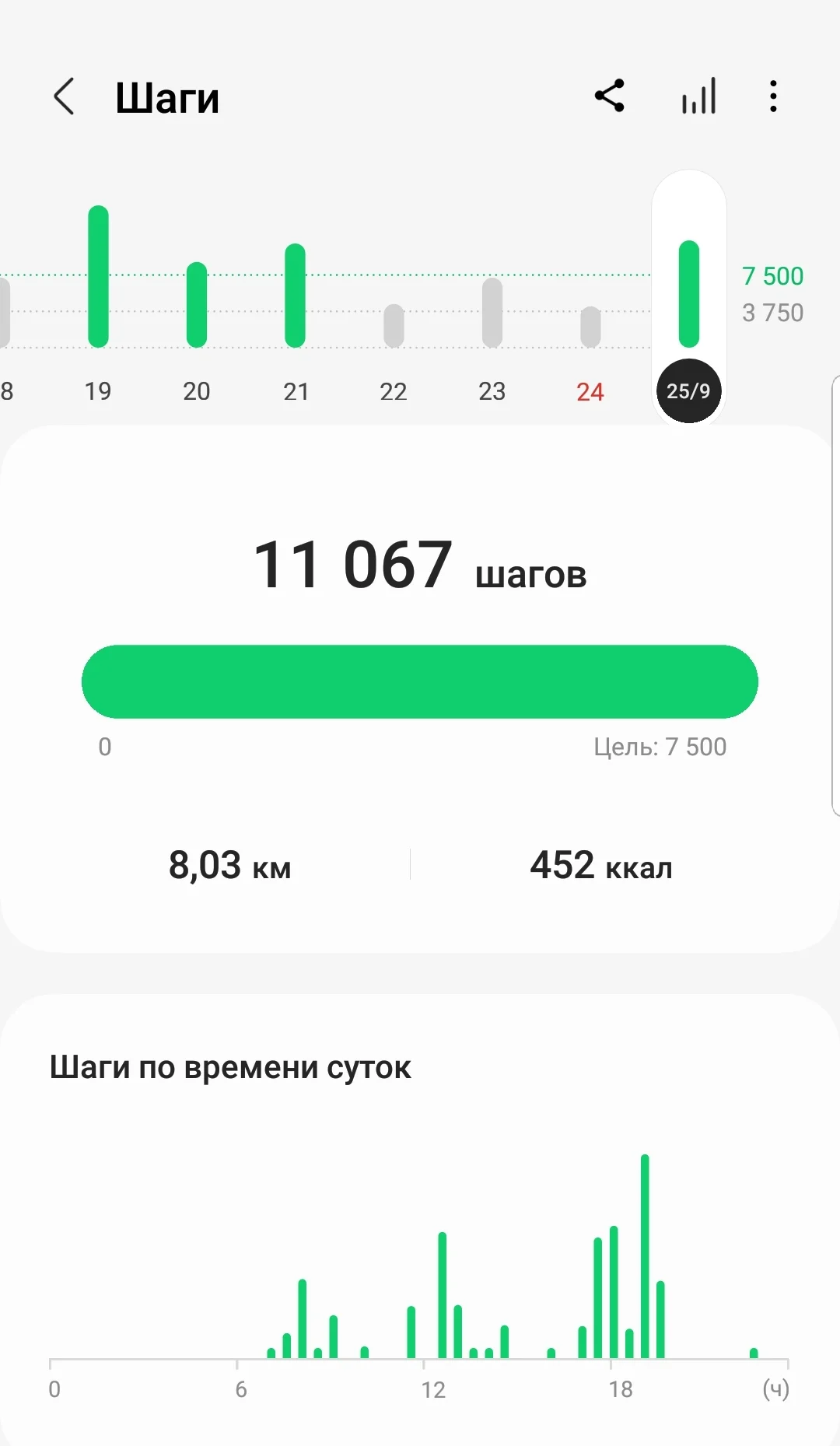Viewport: 840px width, 1446px height.
Task: Select day 20 in the steps chart
Action: click(197, 311)
